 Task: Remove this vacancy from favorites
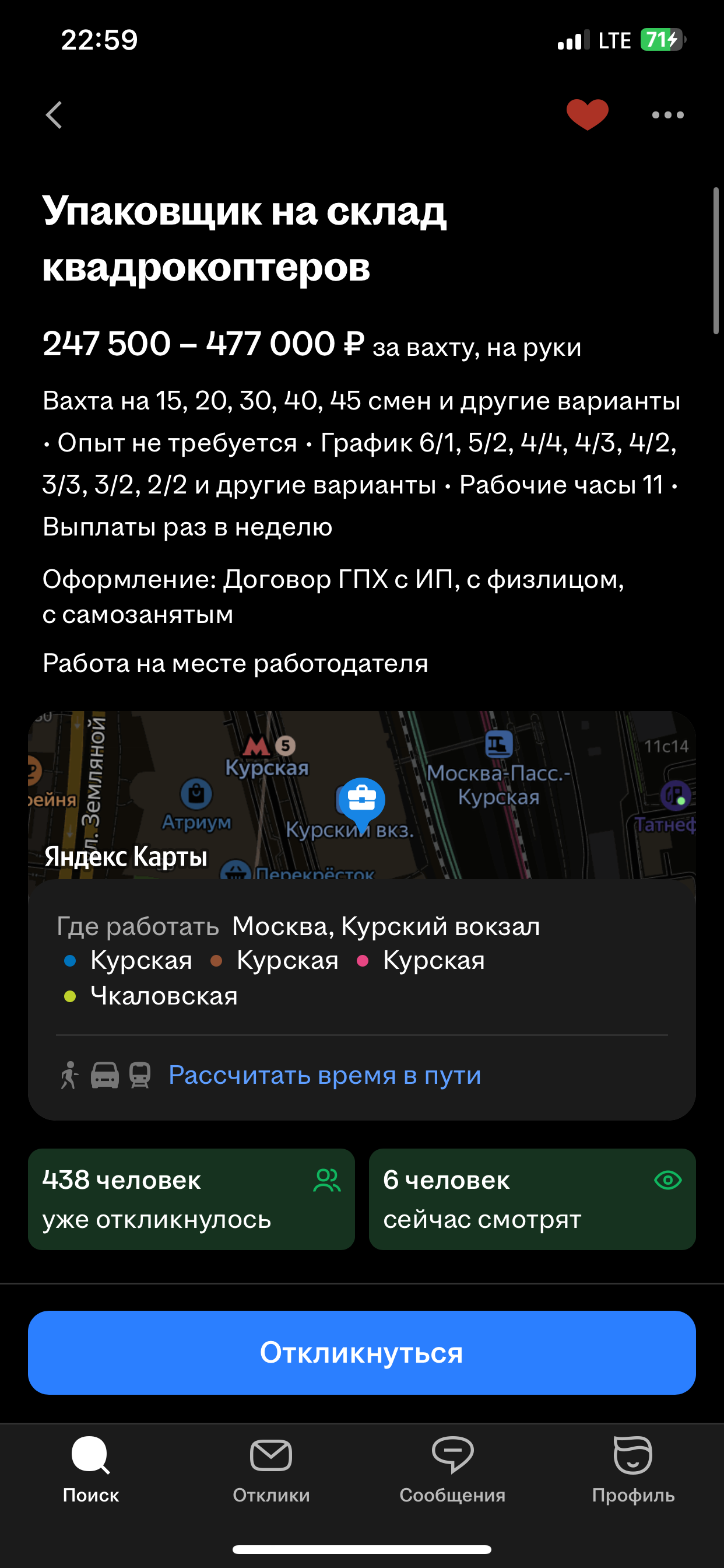tap(587, 114)
